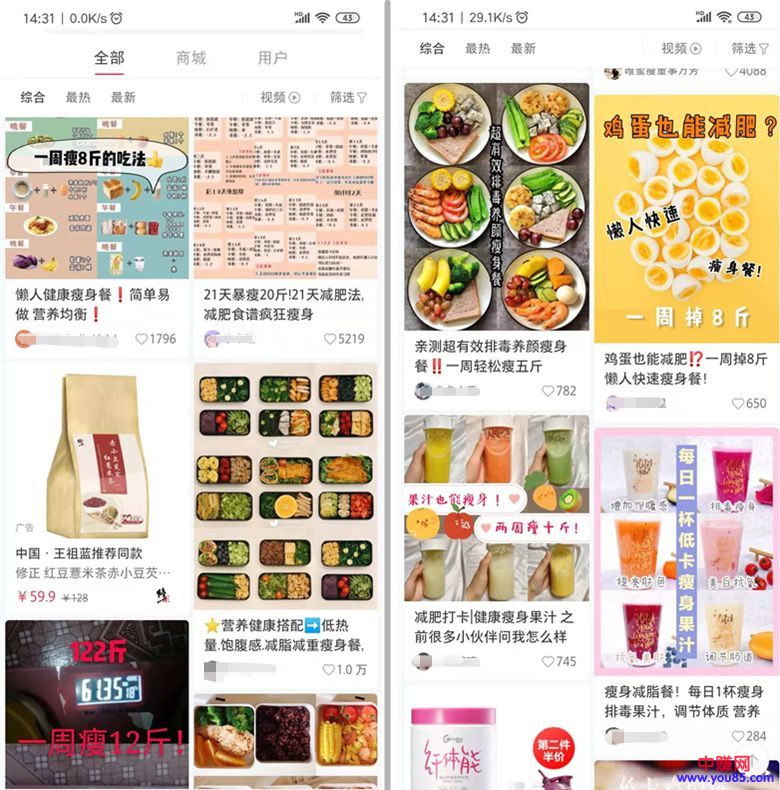780x790 pixels.
Task: Select the 全部 tab
Action: [109, 58]
